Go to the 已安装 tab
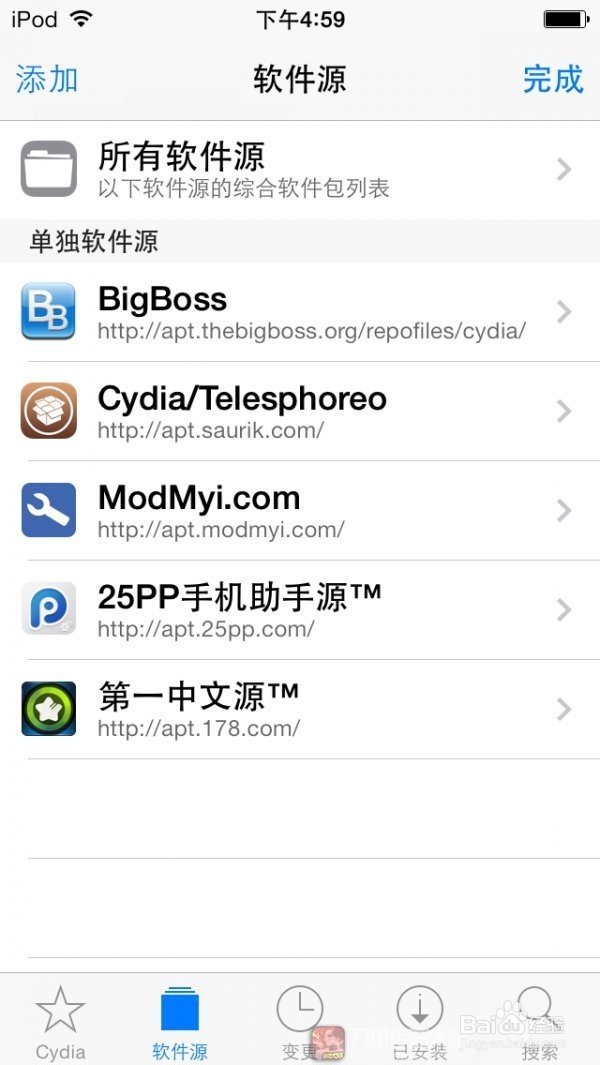Image resolution: width=600 pixels, height=1065 pixels. tap(419, 1021)
